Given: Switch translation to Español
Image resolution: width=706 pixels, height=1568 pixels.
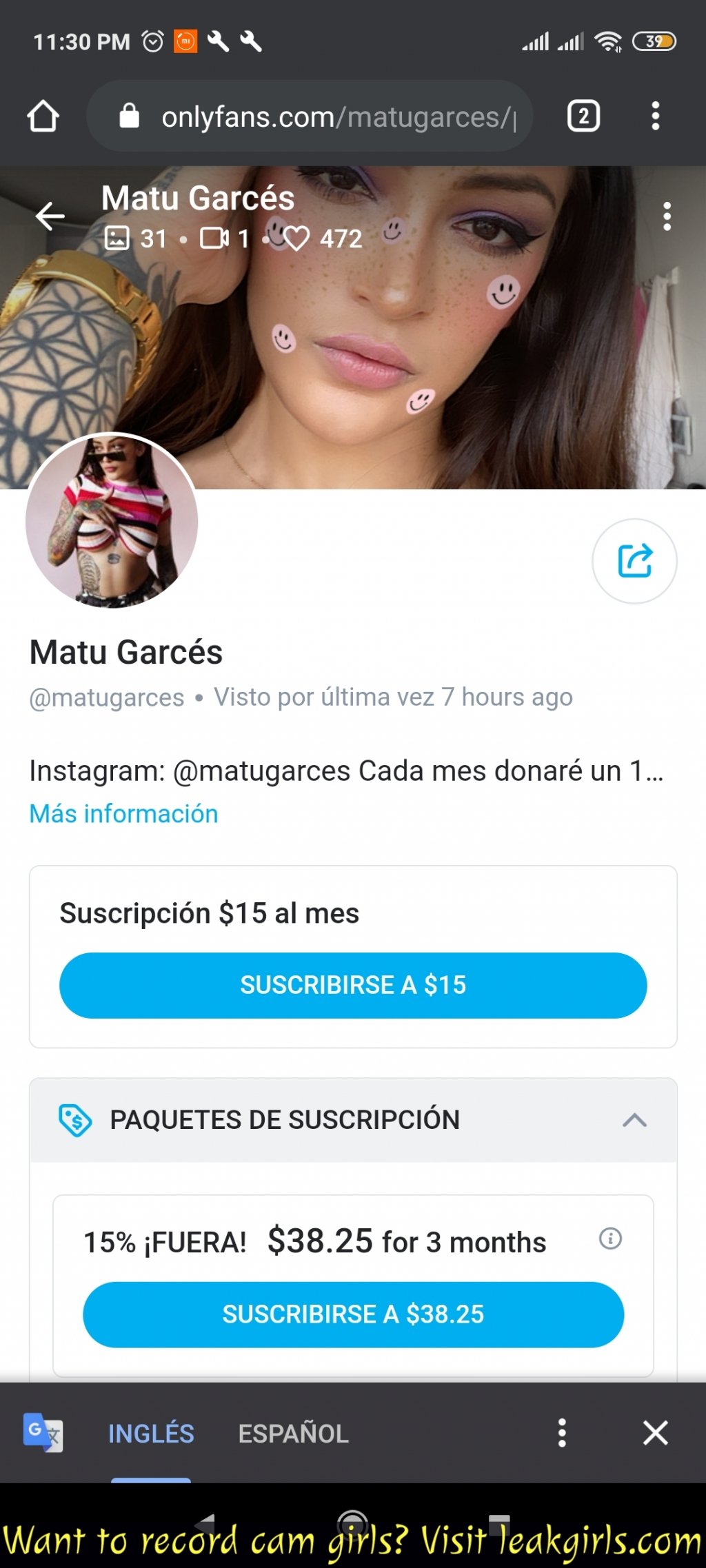Looking at the screenshot, I should point(294,1434).
